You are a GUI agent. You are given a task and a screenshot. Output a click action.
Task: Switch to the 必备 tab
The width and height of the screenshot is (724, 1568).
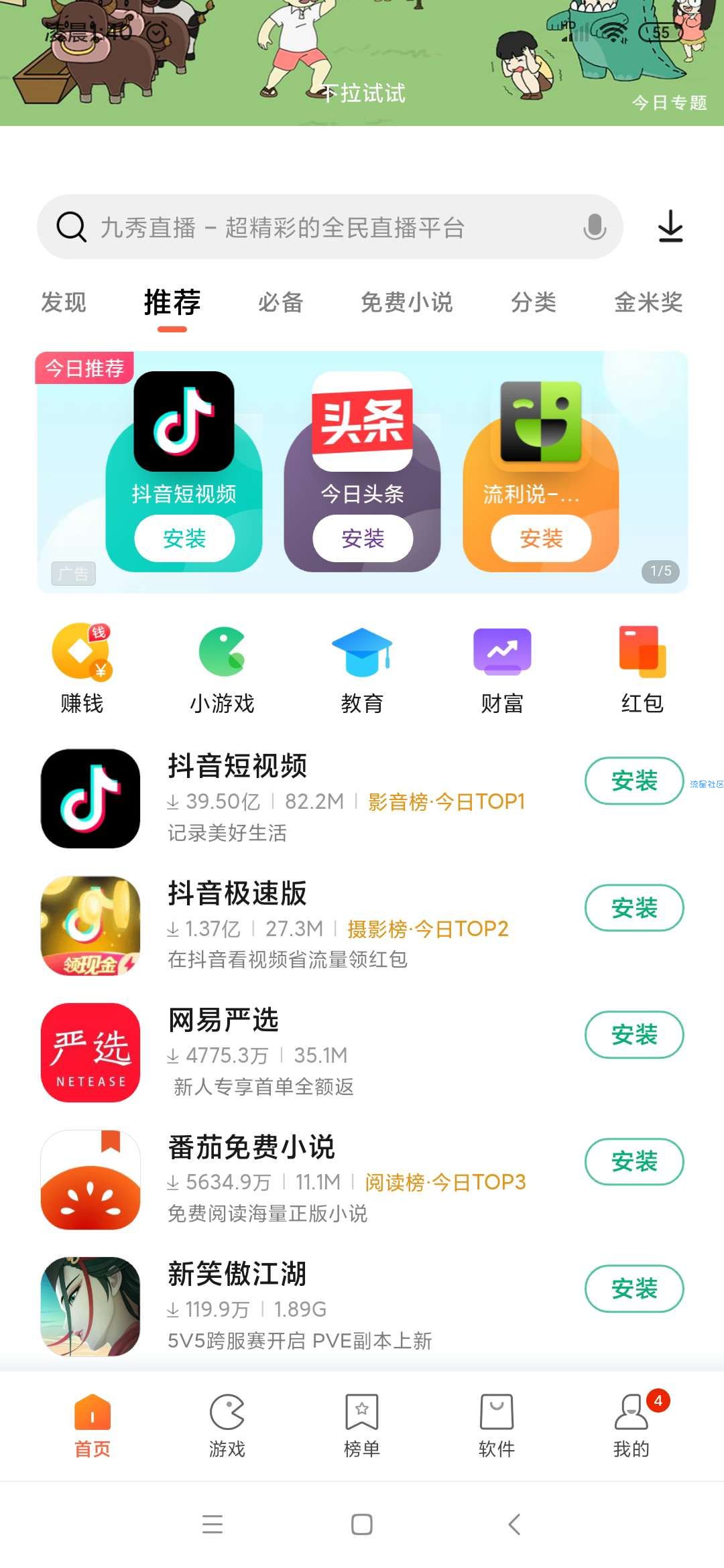280,302
